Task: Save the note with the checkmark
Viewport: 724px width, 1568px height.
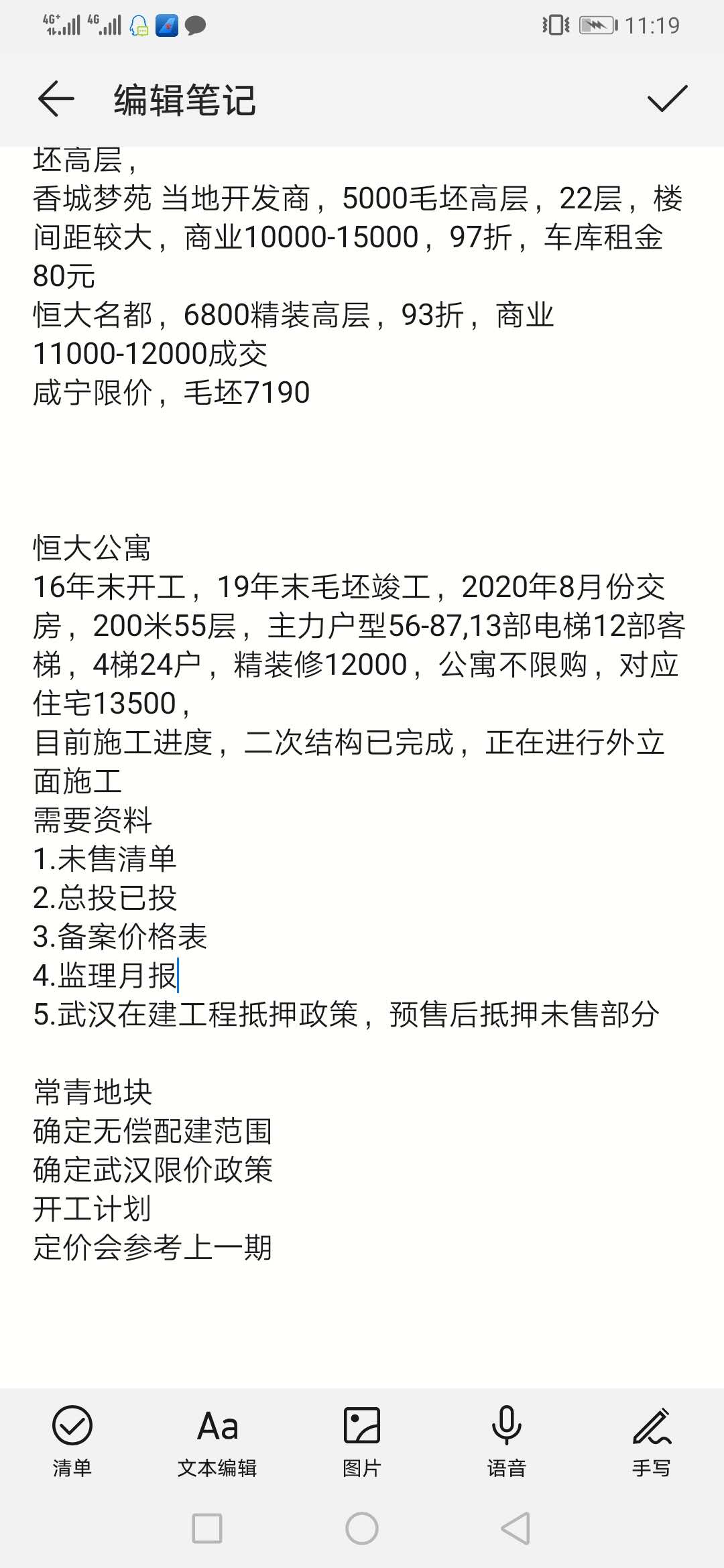Action: click(667, 99)
